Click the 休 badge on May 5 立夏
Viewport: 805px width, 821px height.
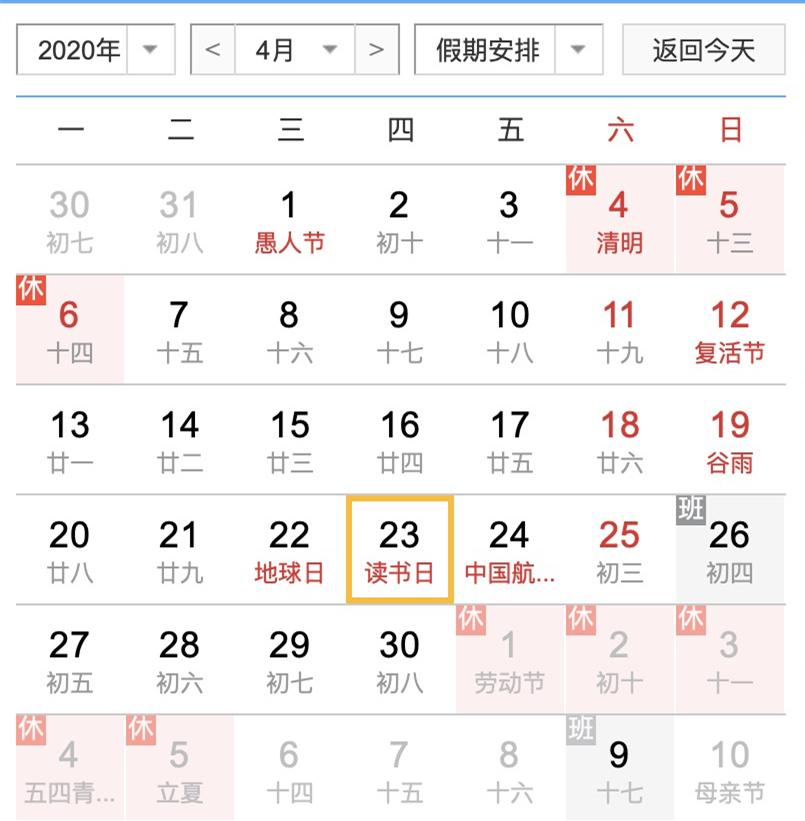140,730
